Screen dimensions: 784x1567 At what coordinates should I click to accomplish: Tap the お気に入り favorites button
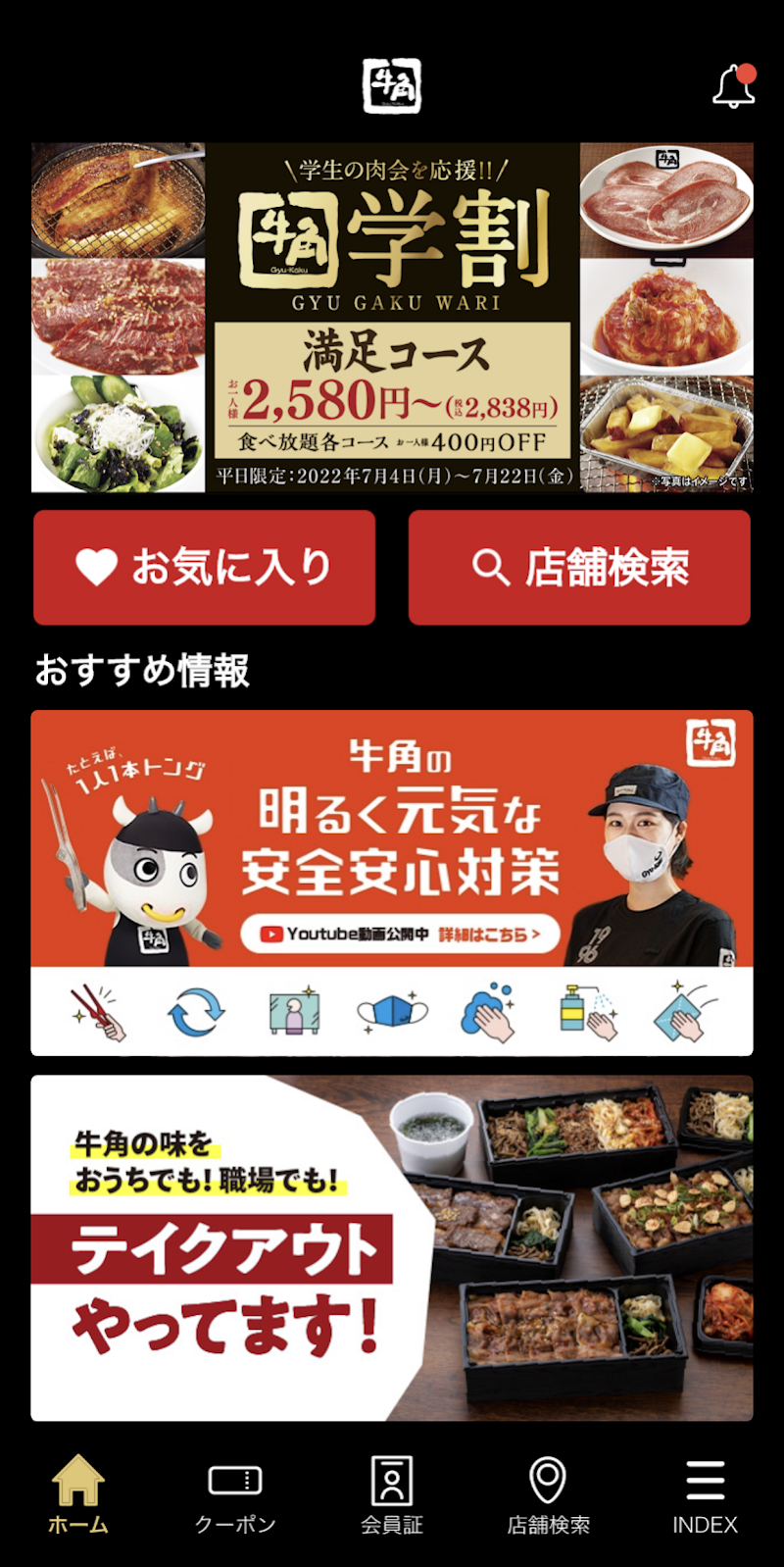point(205,567)
